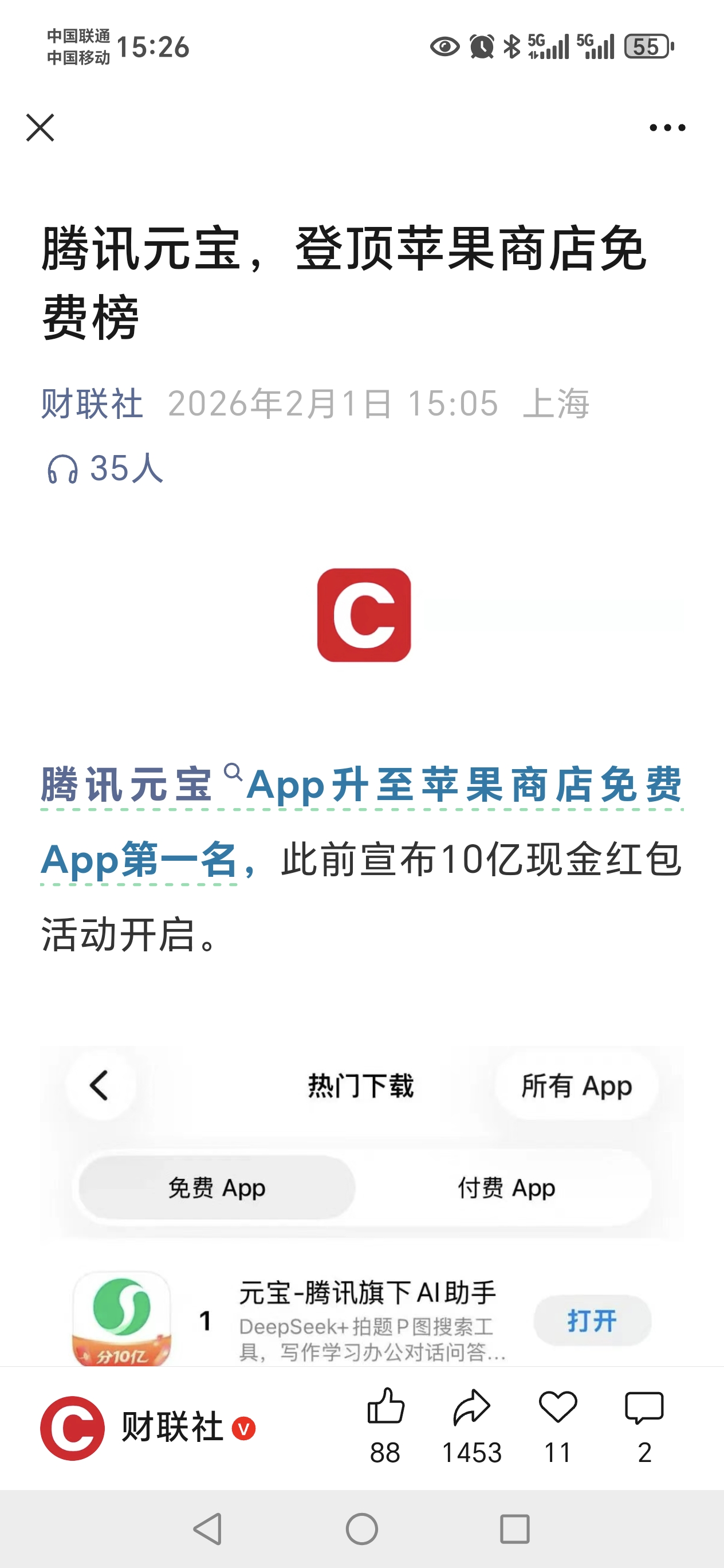Listen to the article via headphone icon
The image size is (724, 1568).
(x=62, y=469)
